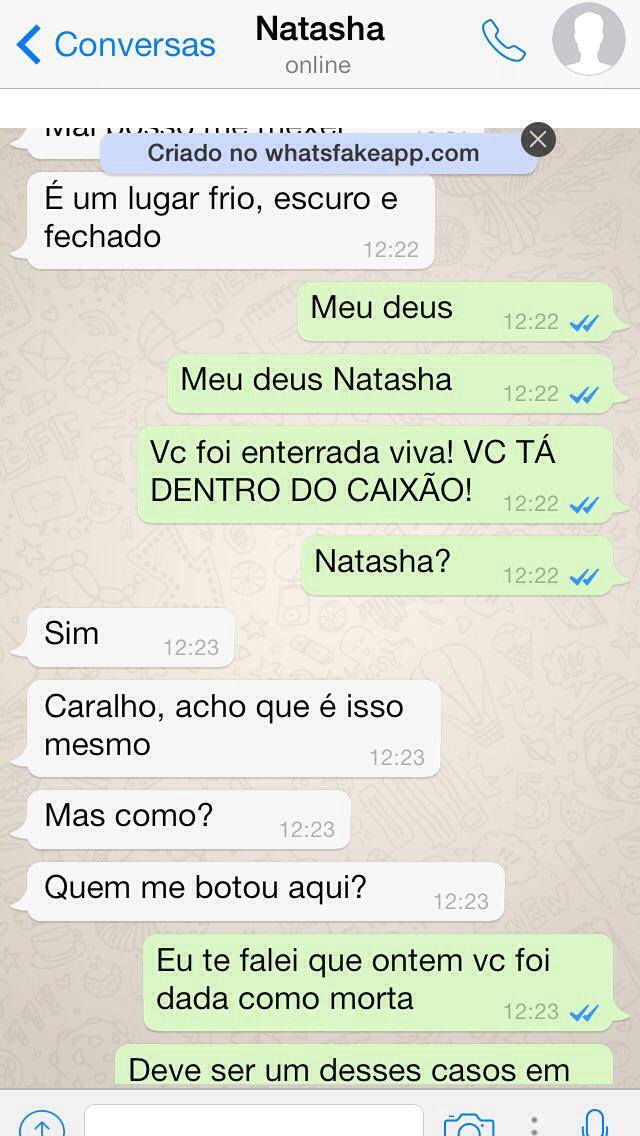
Task: Start a voice call with Natasha
Action: coord(503,40)
